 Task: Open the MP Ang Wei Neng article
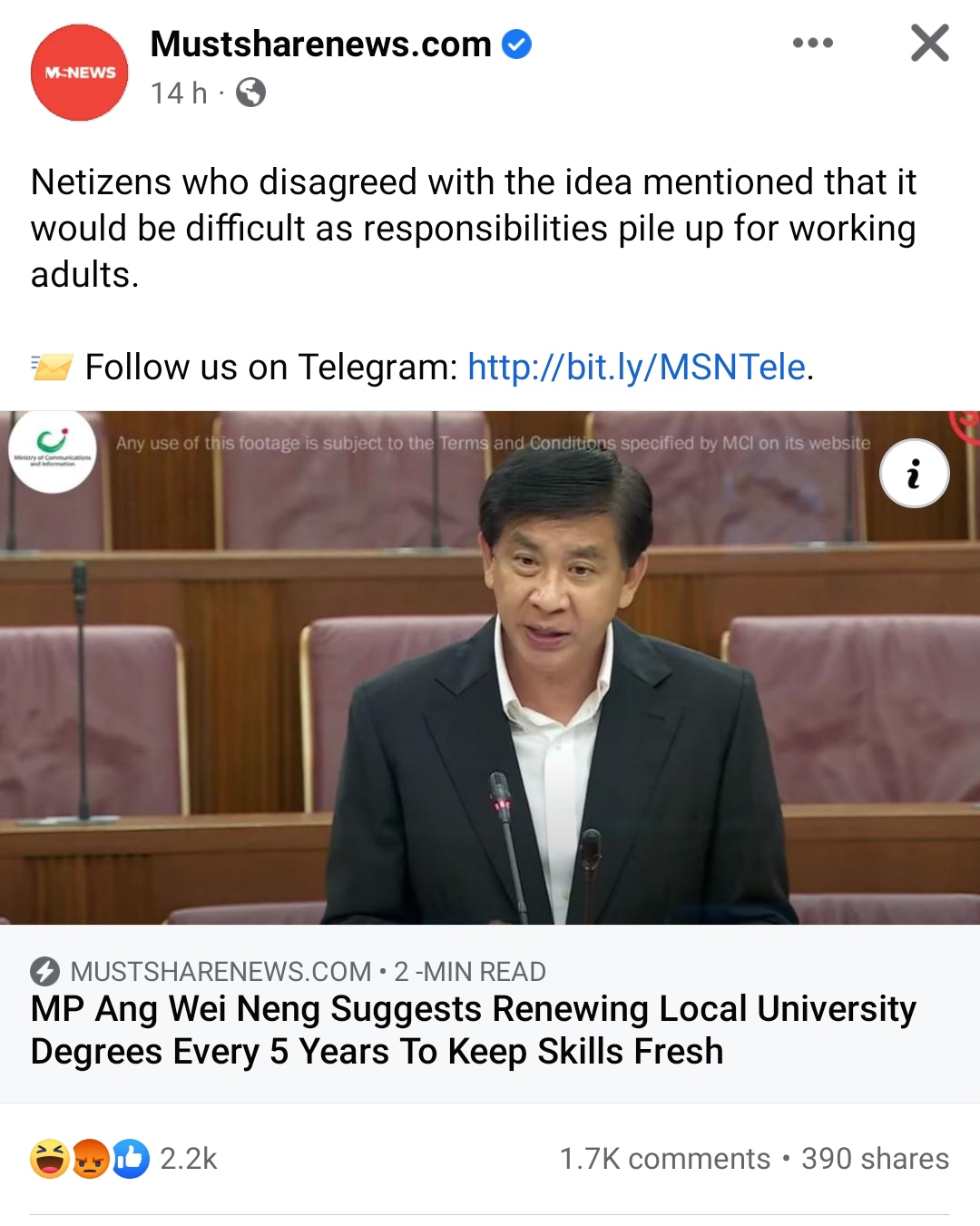point(472,1030)
